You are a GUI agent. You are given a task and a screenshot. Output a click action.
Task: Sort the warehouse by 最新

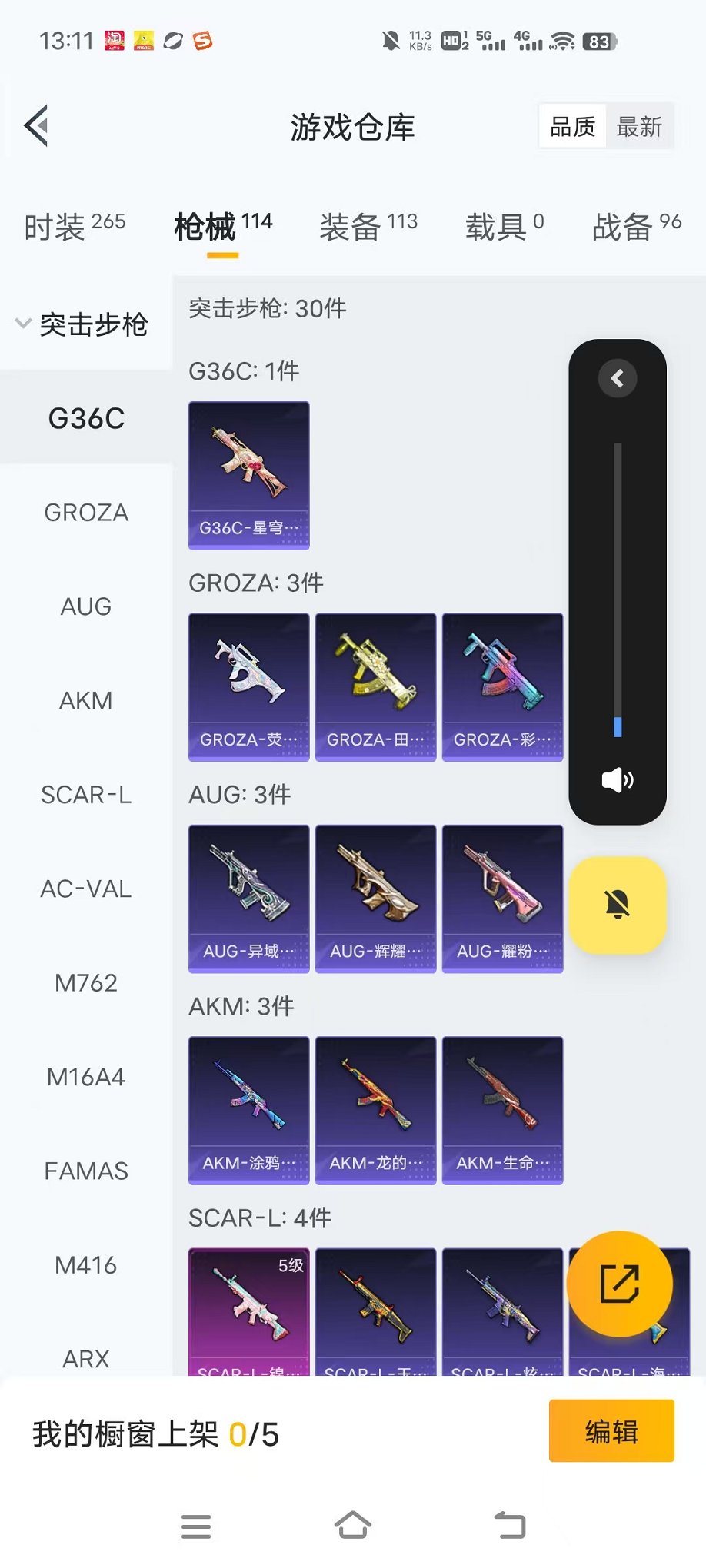click(x=639, y=127)
